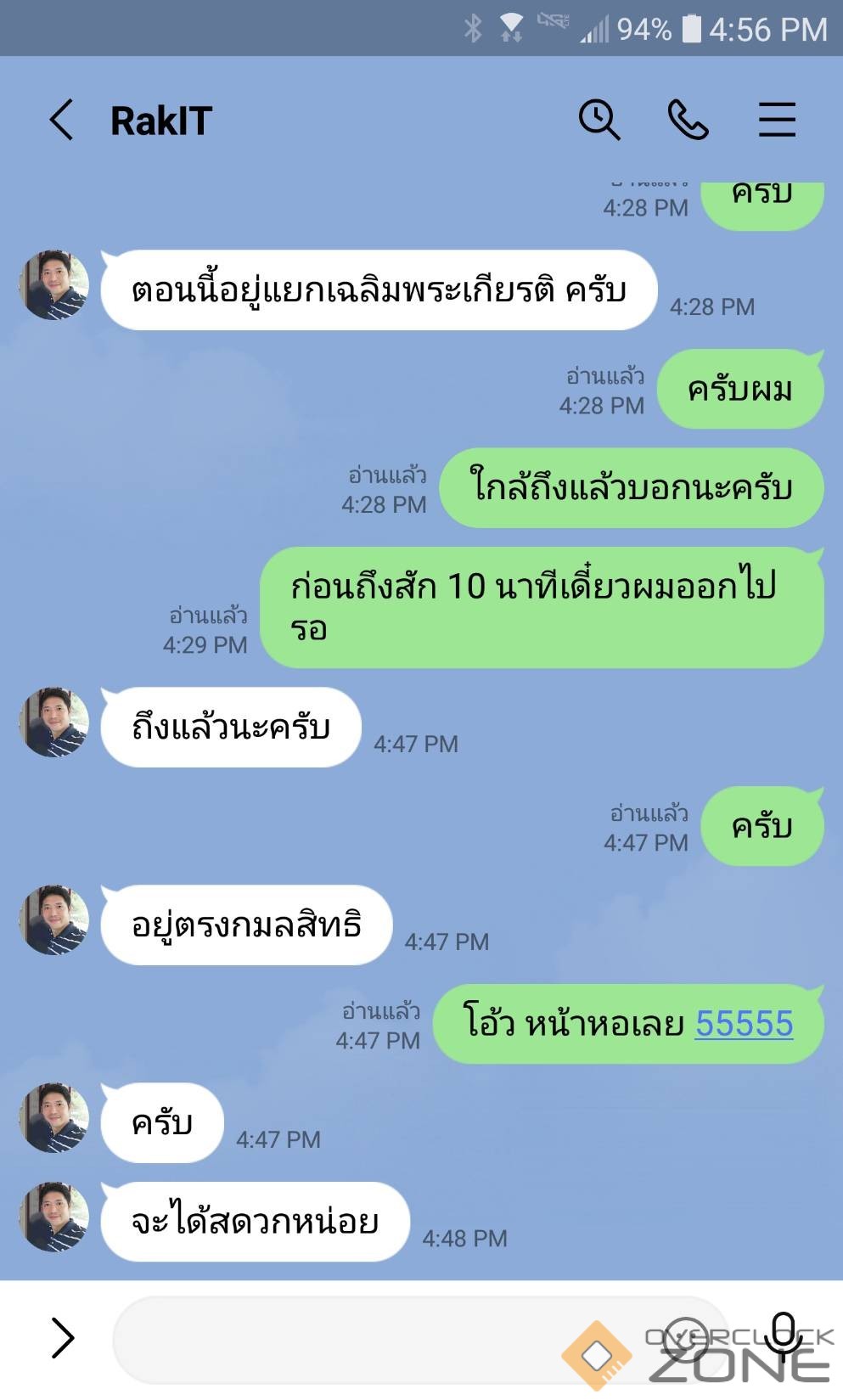The width and height of the screenshot is (843, 1400).
Task: Record a voice message with the microphone
Action: point(784,1336)
